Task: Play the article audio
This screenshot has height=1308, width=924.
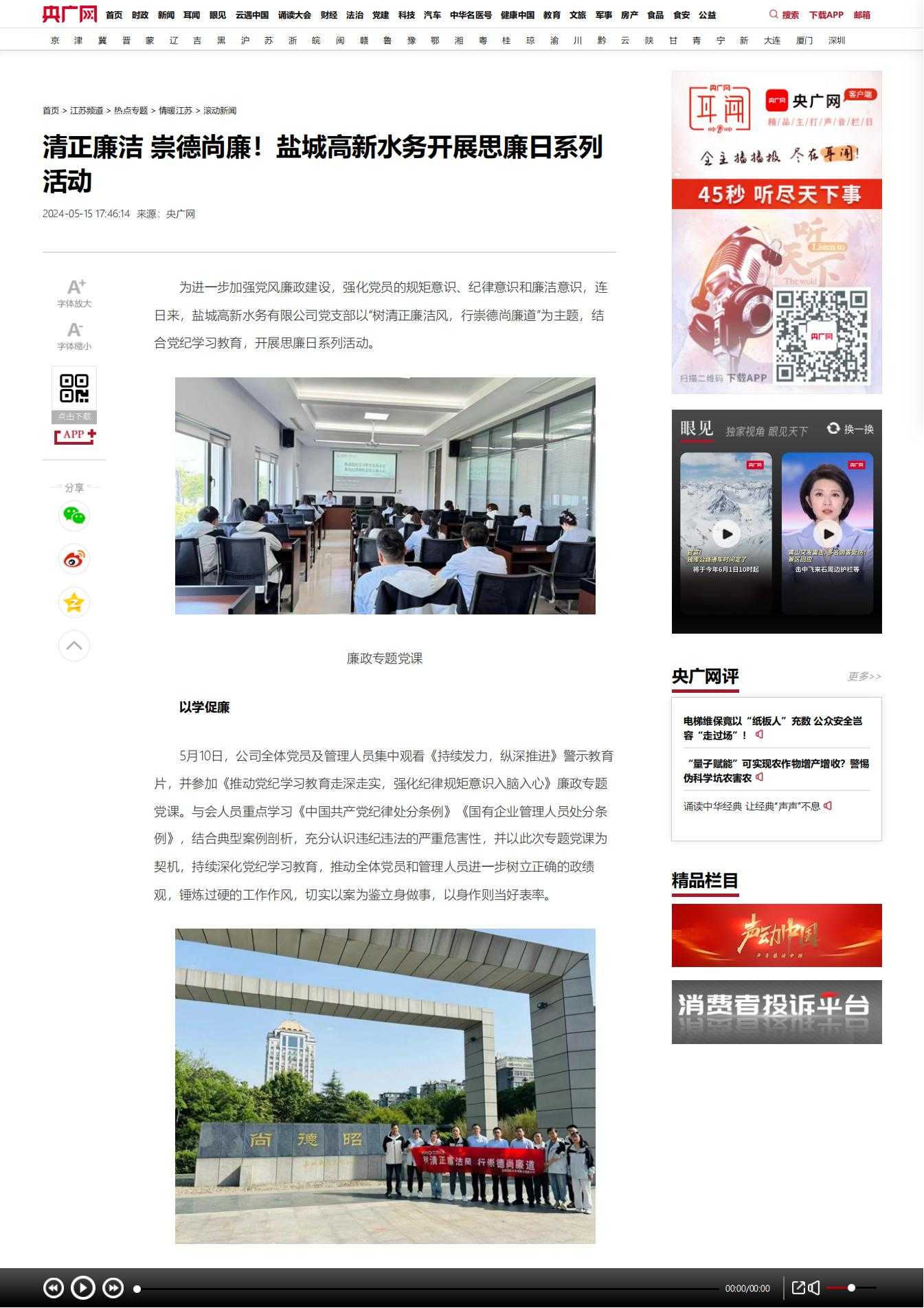Action: tap(83, 1287)
